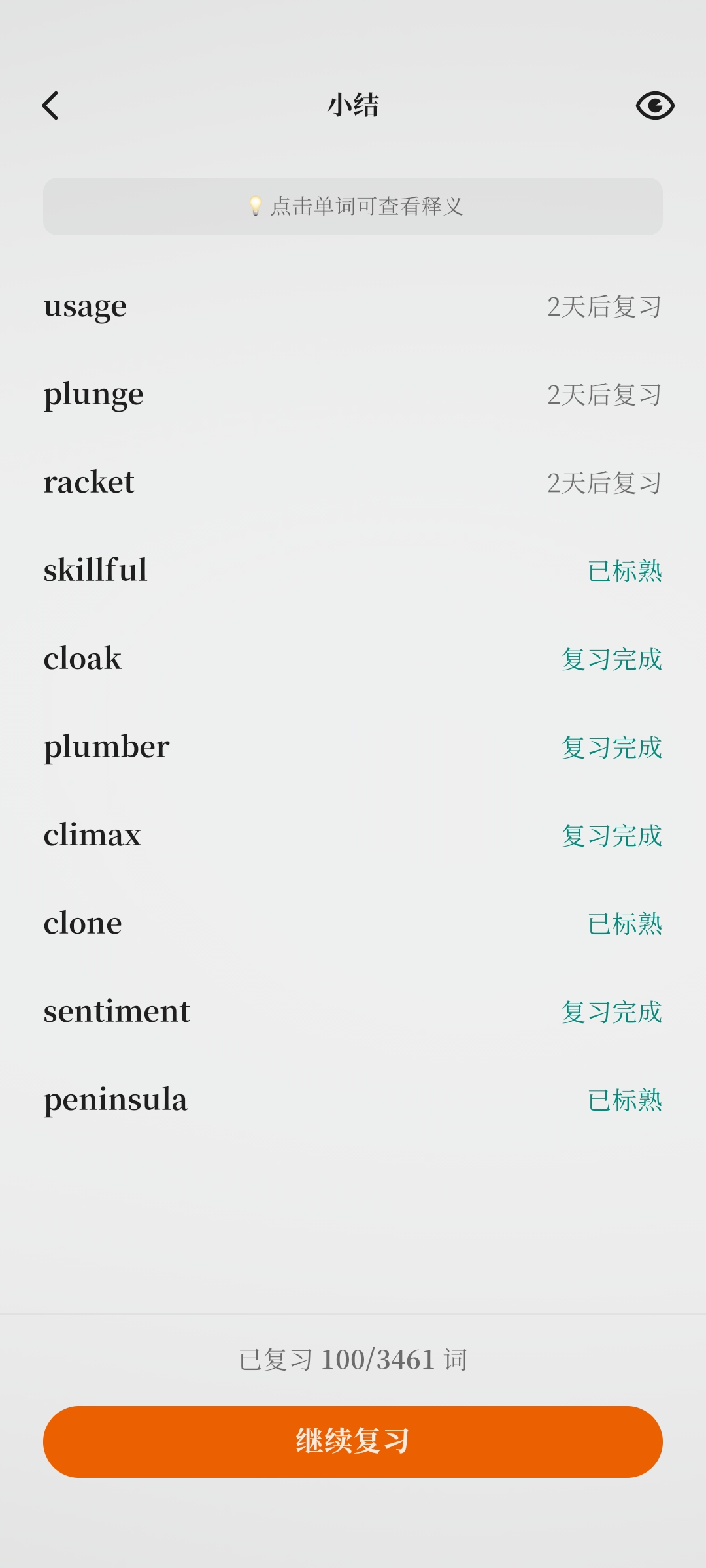Show the definition for skillful
The height and width of the screenshot is (1568, 706).
(x=95, y=570)
